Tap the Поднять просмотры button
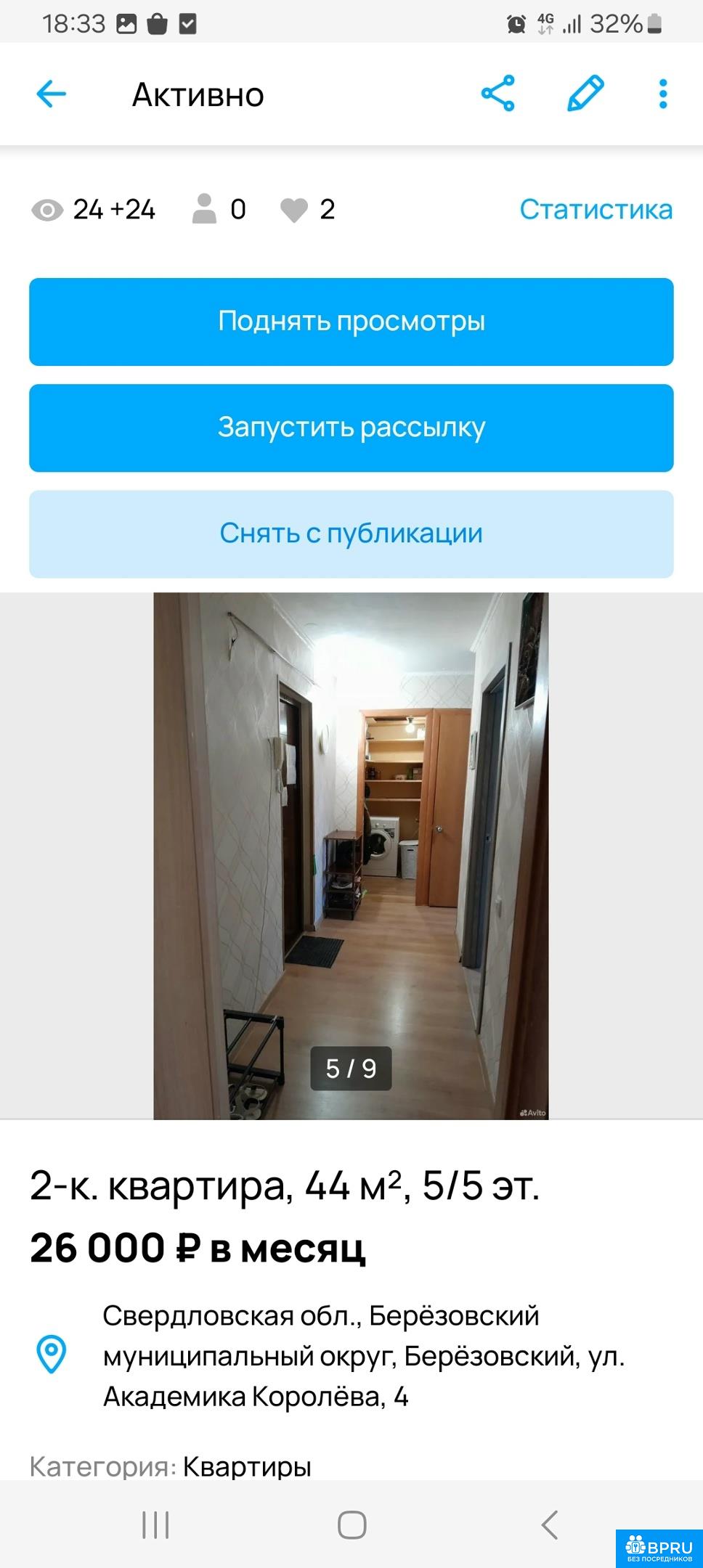Screen dimensions: 703x1568 [351, 322]
